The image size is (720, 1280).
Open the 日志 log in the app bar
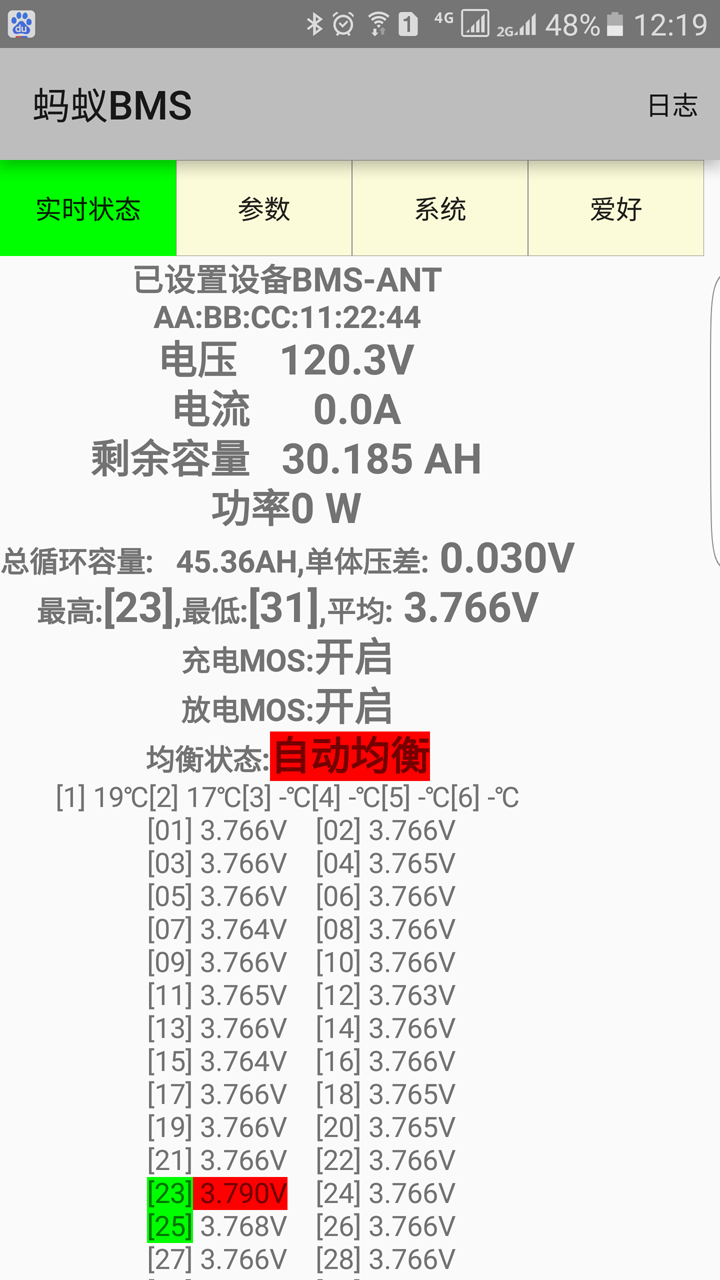pos(672,106)
